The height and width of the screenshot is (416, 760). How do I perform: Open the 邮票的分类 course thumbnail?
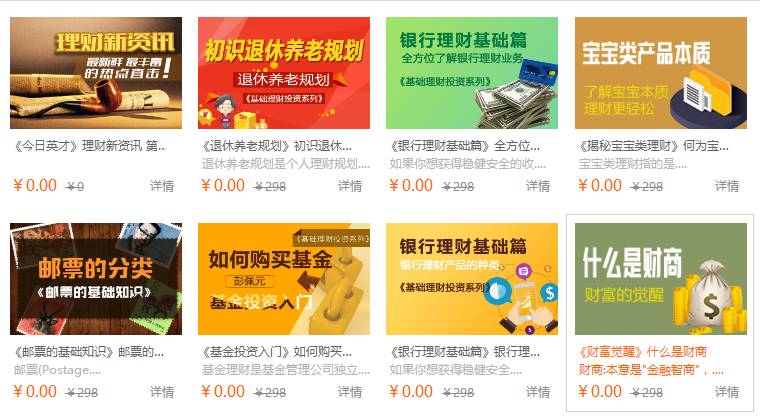(96, 279)
